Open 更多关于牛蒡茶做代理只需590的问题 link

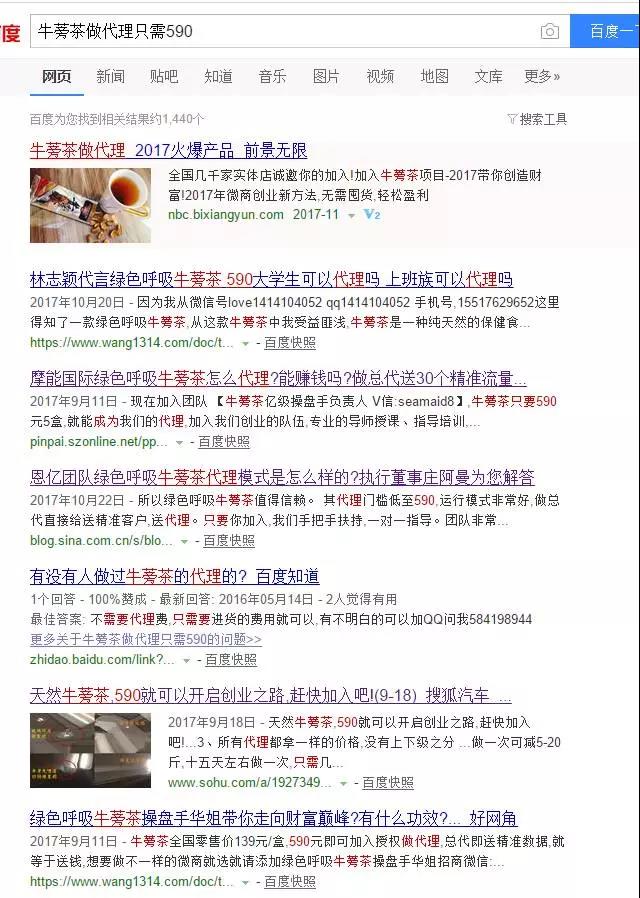click(145, 639)
